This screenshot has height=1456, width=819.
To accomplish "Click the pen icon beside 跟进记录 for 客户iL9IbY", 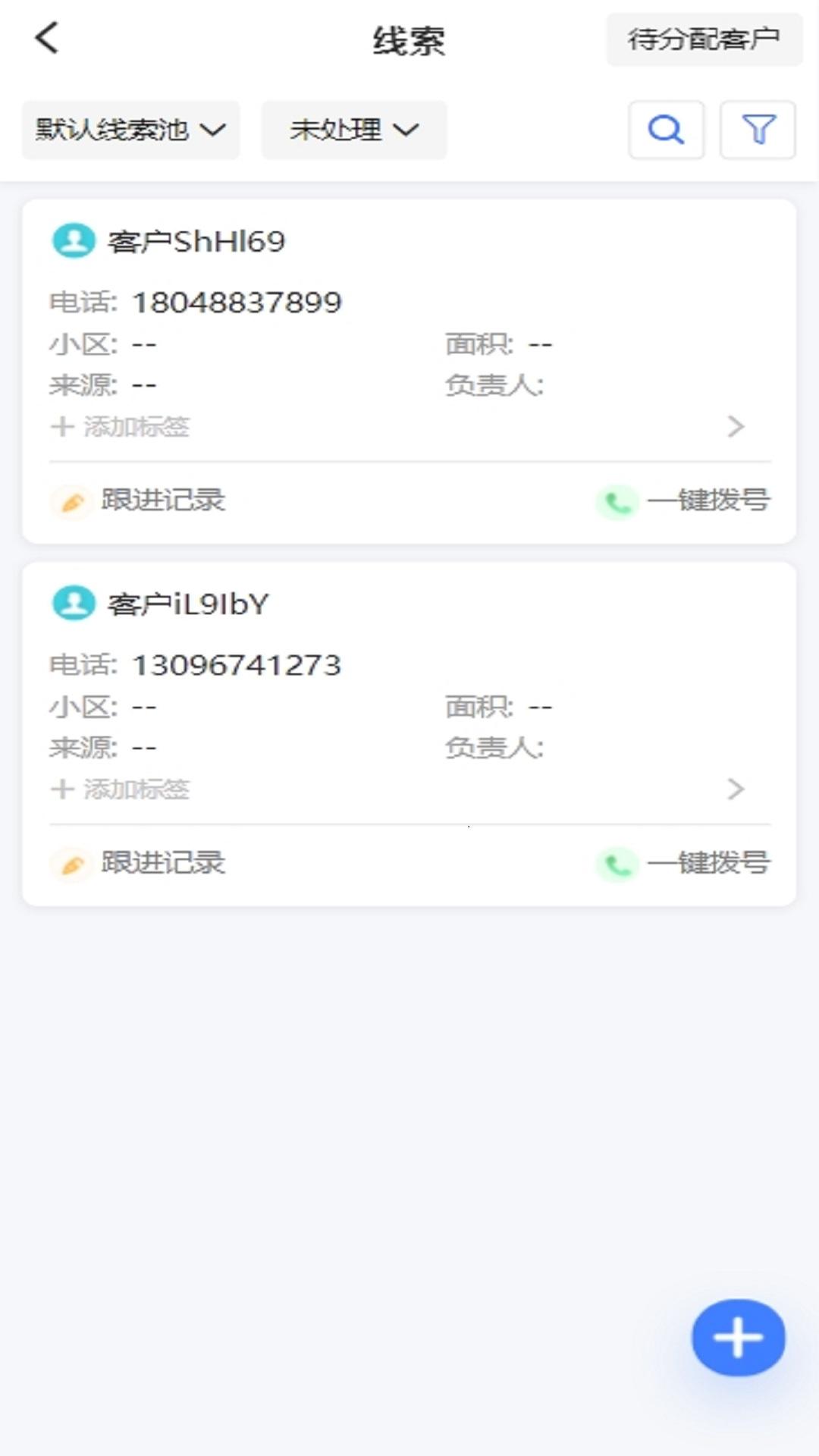I will 71,864.
